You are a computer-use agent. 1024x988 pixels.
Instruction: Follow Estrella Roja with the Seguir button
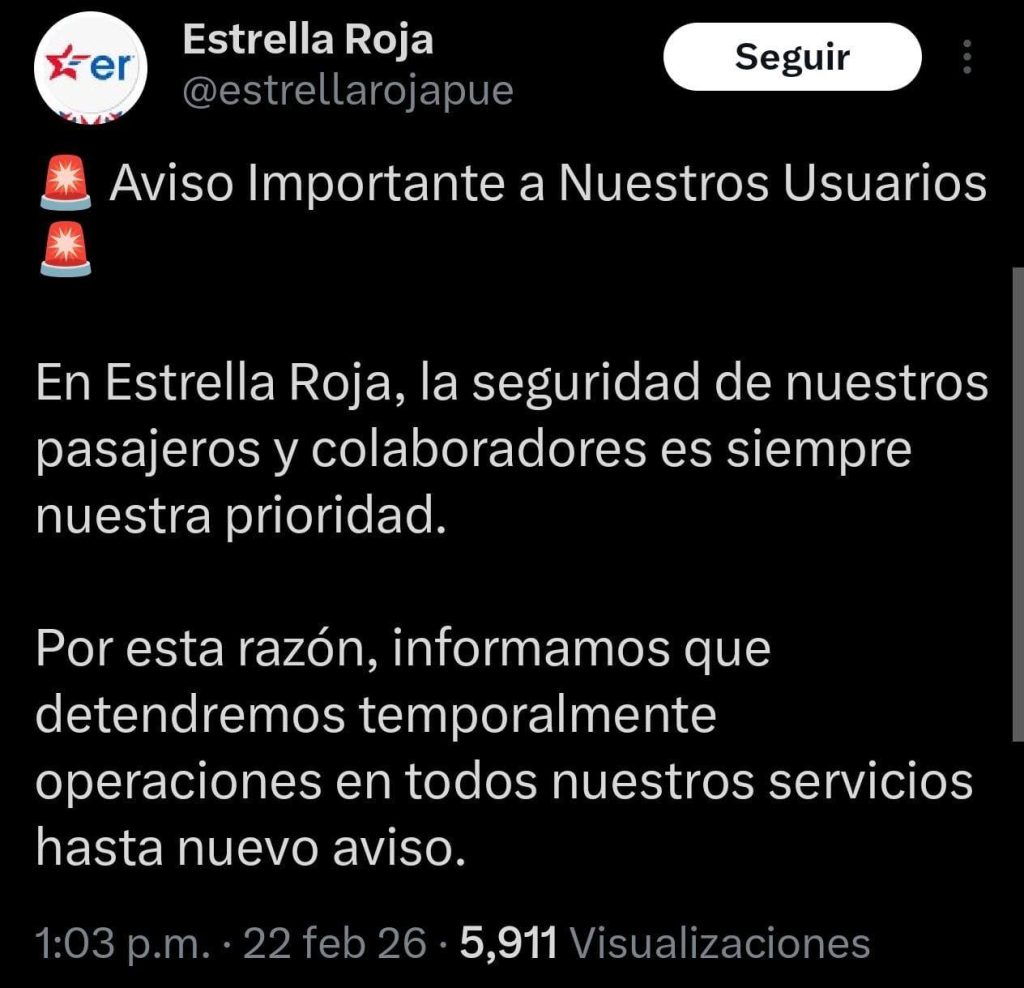(791, 57)
